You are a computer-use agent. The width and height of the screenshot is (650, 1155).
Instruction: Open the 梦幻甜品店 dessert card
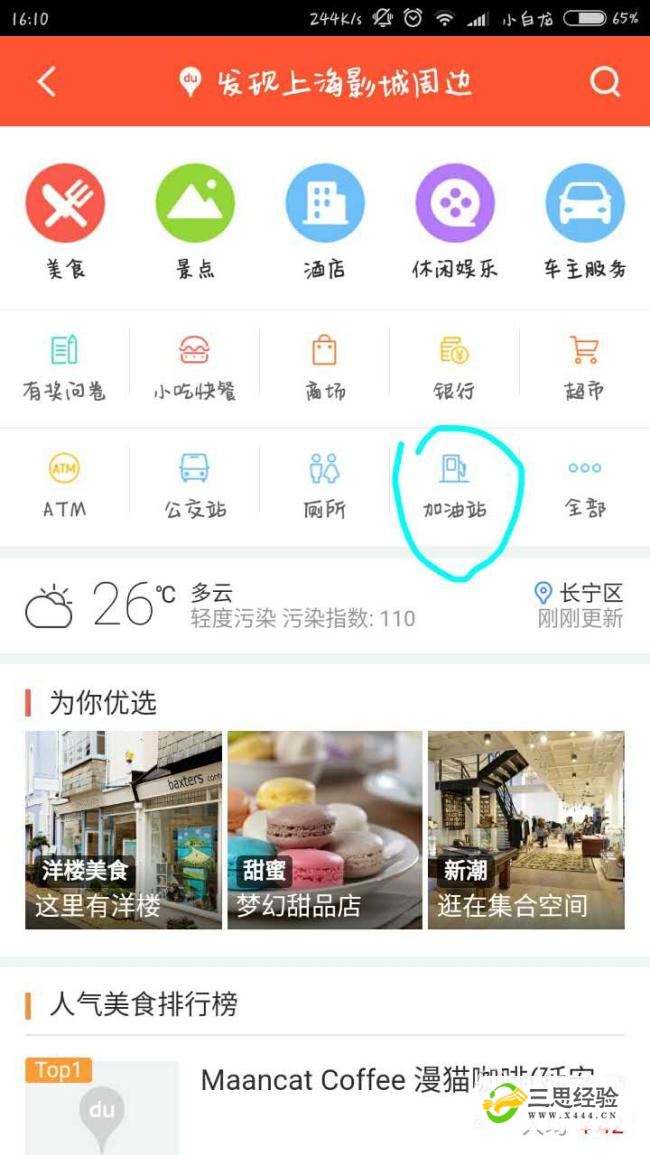pos(325,830)
